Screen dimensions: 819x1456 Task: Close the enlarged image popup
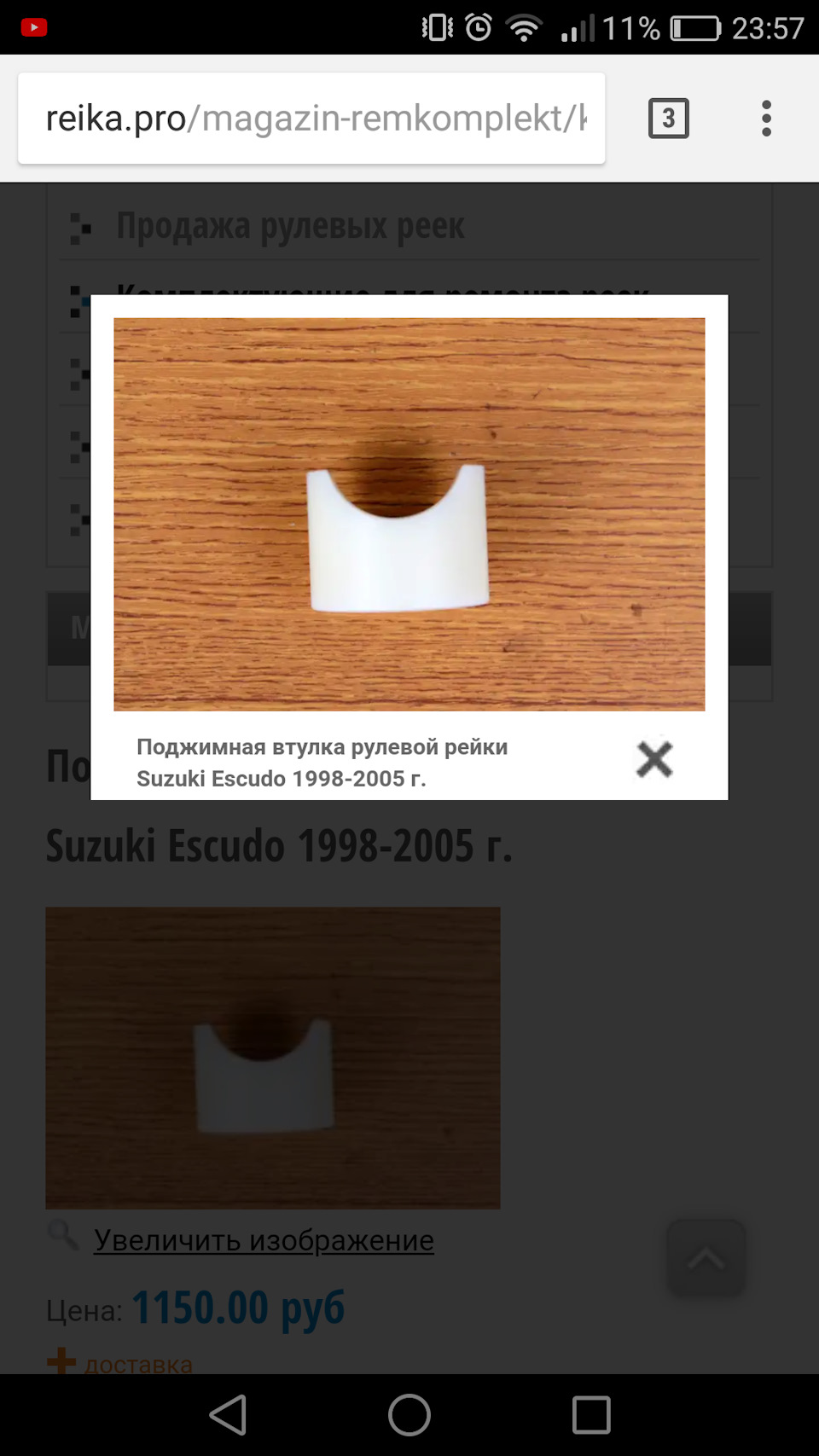click(654, 758)
